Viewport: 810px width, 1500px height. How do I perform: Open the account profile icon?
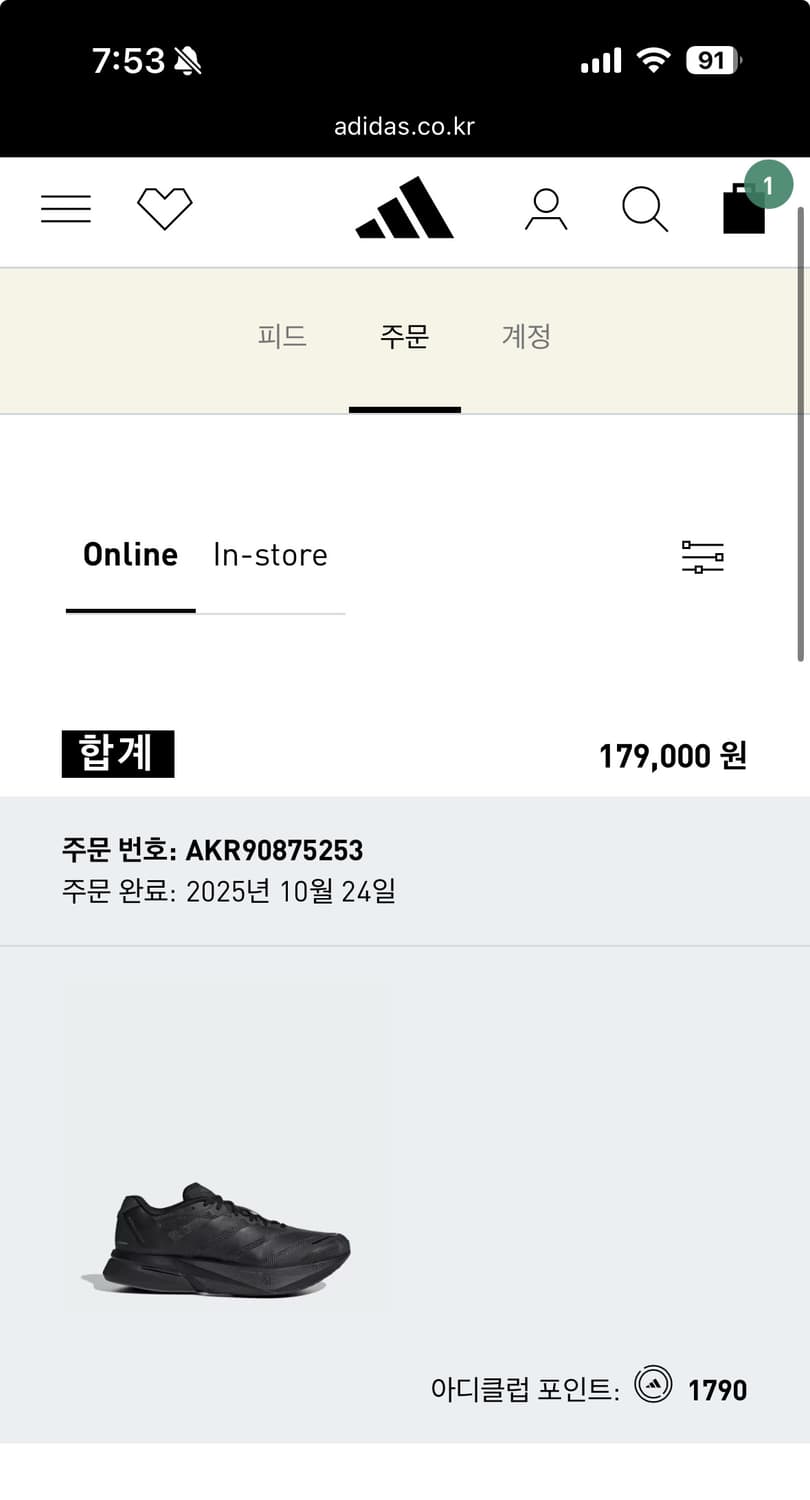546,208
